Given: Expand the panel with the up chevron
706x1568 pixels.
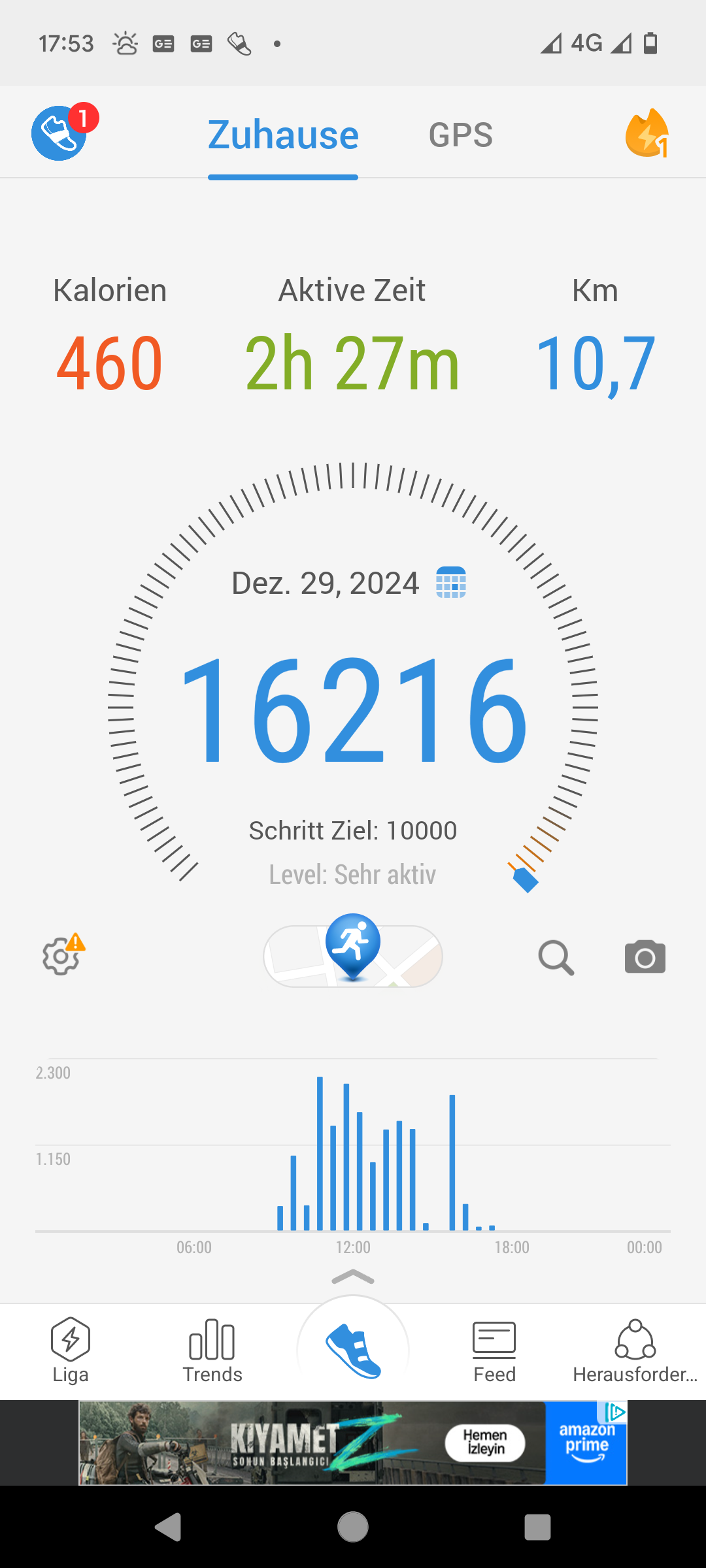Looking at the screenshot, I should [x=353, y=1277].
